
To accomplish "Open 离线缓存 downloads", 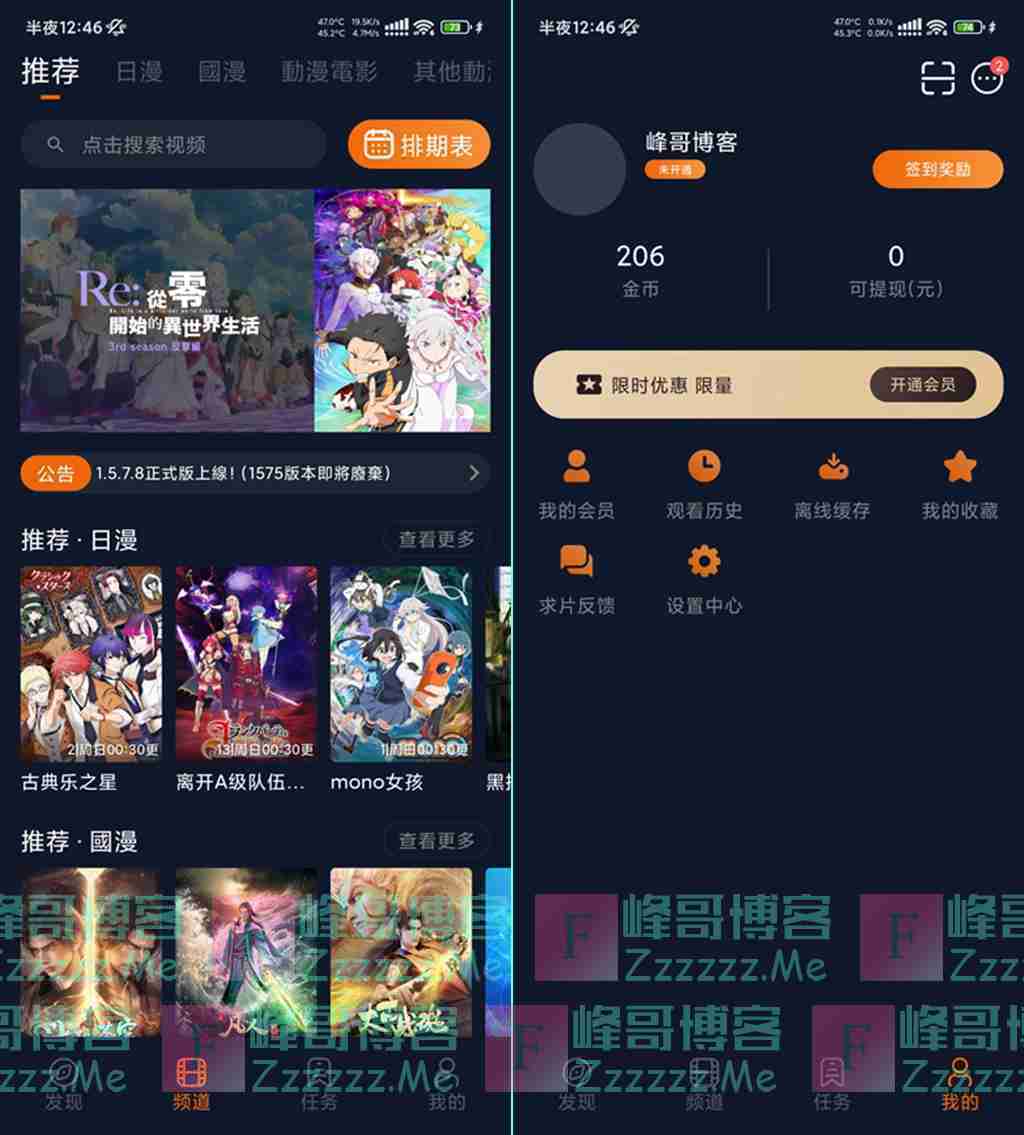I will tap(832, 485).
